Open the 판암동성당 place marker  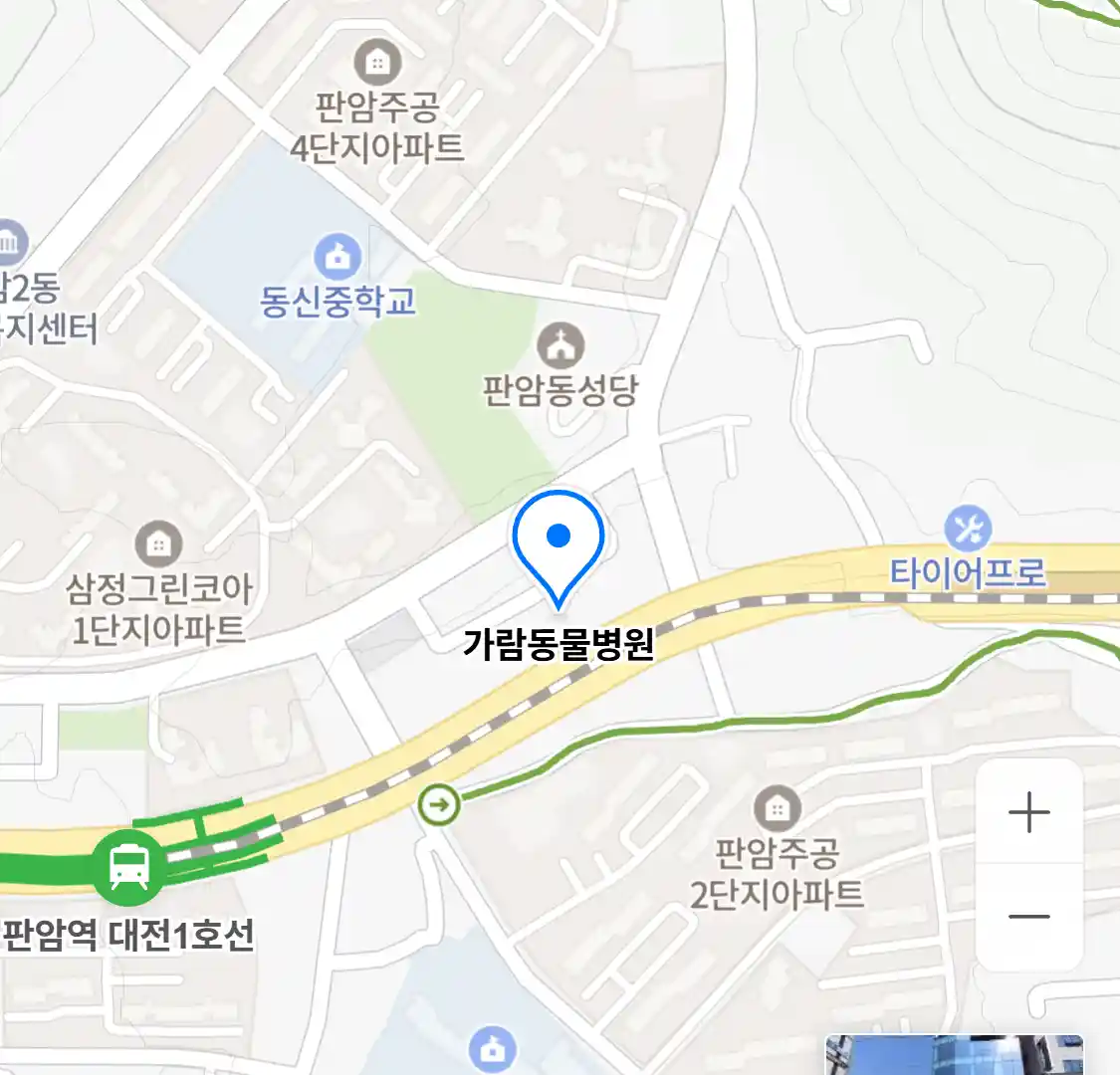(560, 346)
